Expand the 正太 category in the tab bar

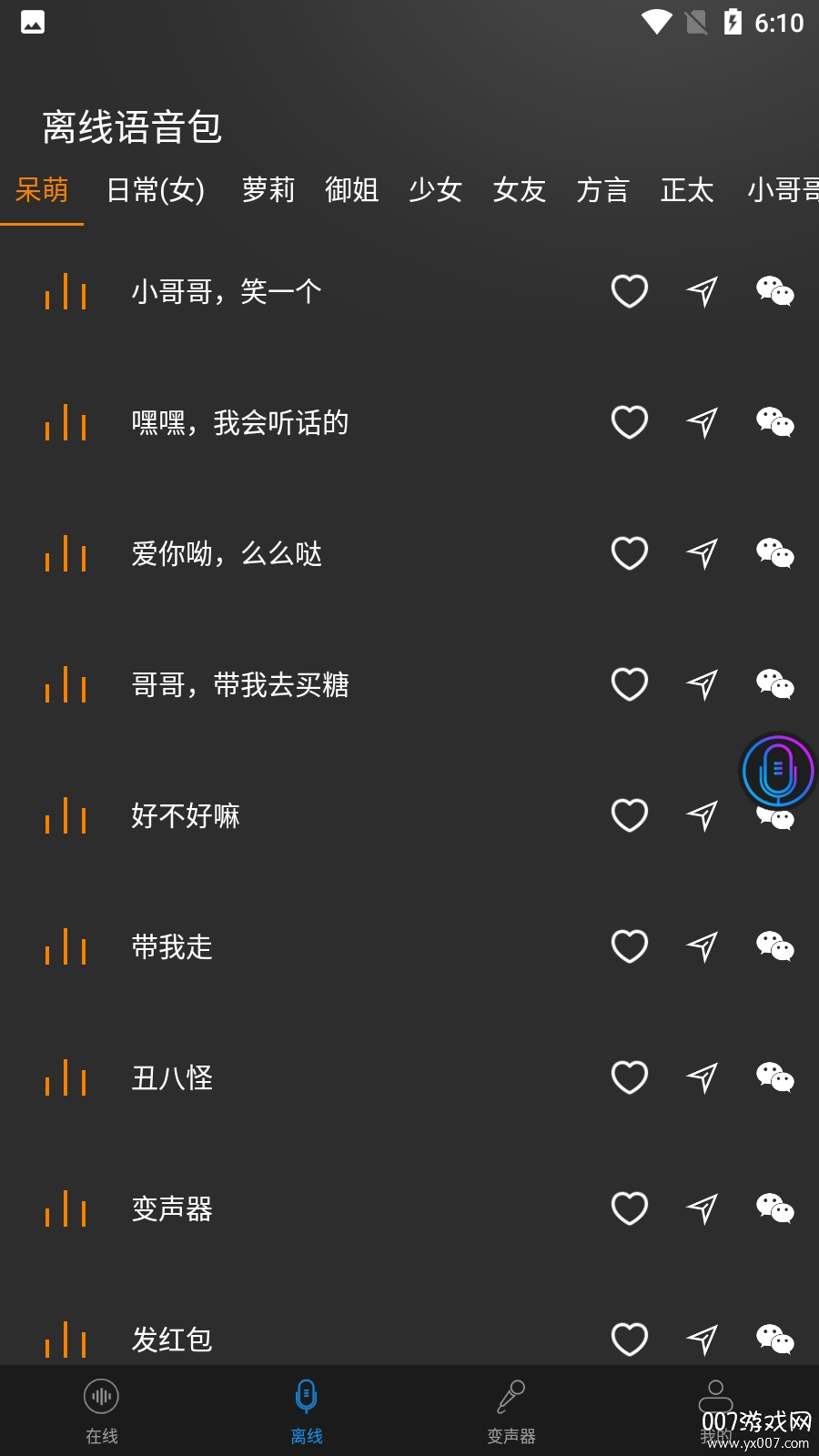pyautogui.click(x=687, y=191)
